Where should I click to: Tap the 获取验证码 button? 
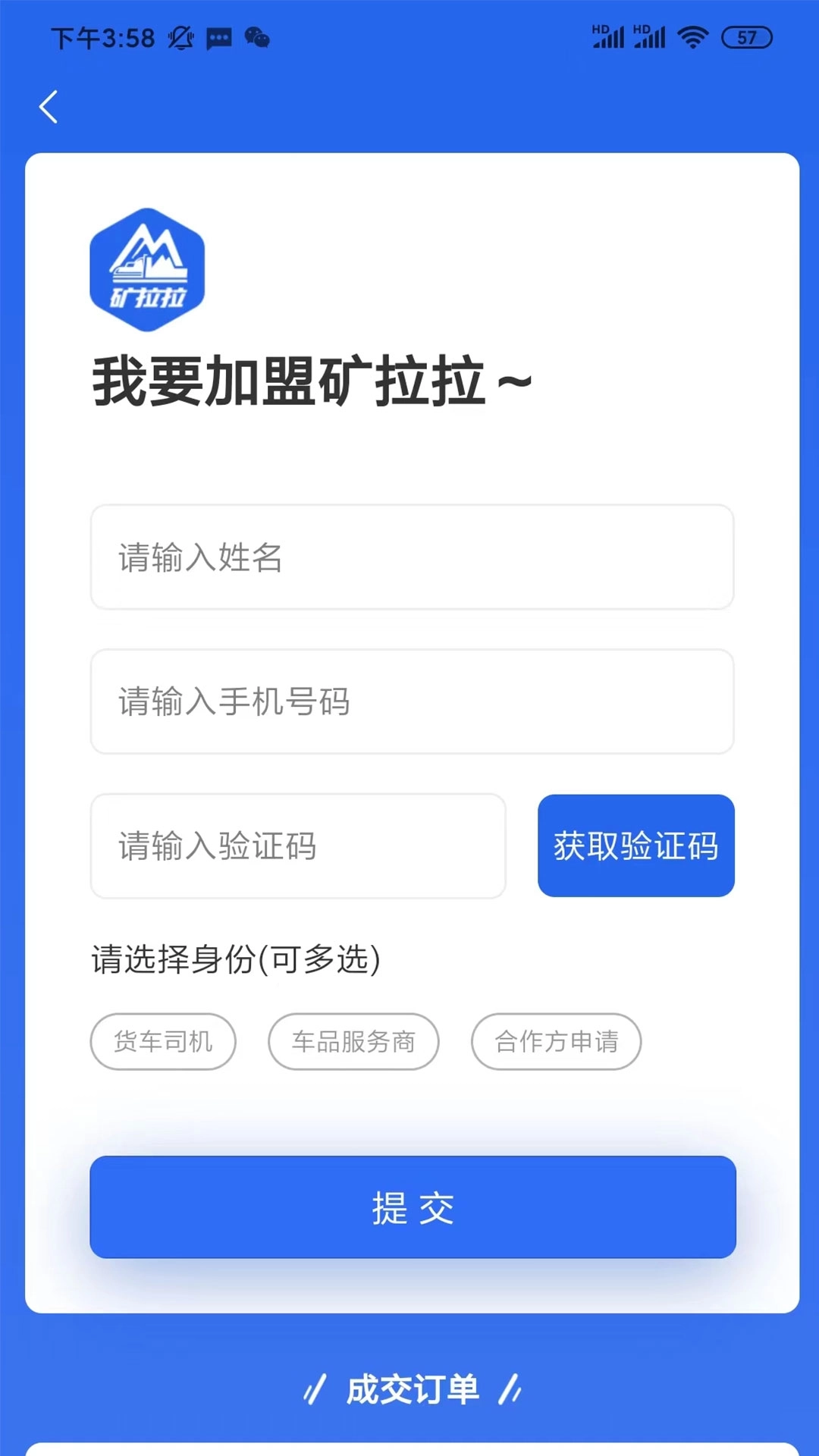[635, 846]
